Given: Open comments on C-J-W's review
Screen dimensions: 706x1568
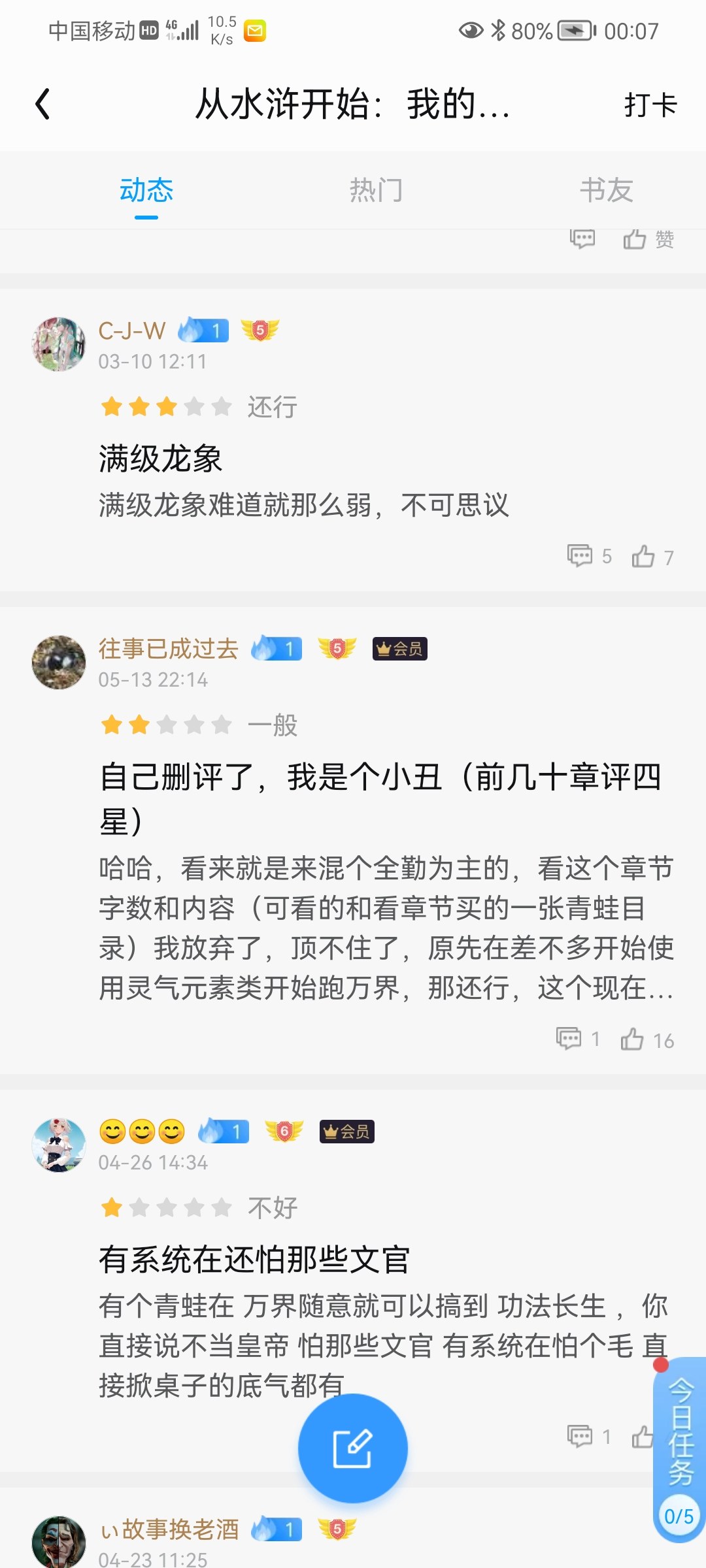Looking at the screenshot, I should pyautogui.click(x=588, y=556).
